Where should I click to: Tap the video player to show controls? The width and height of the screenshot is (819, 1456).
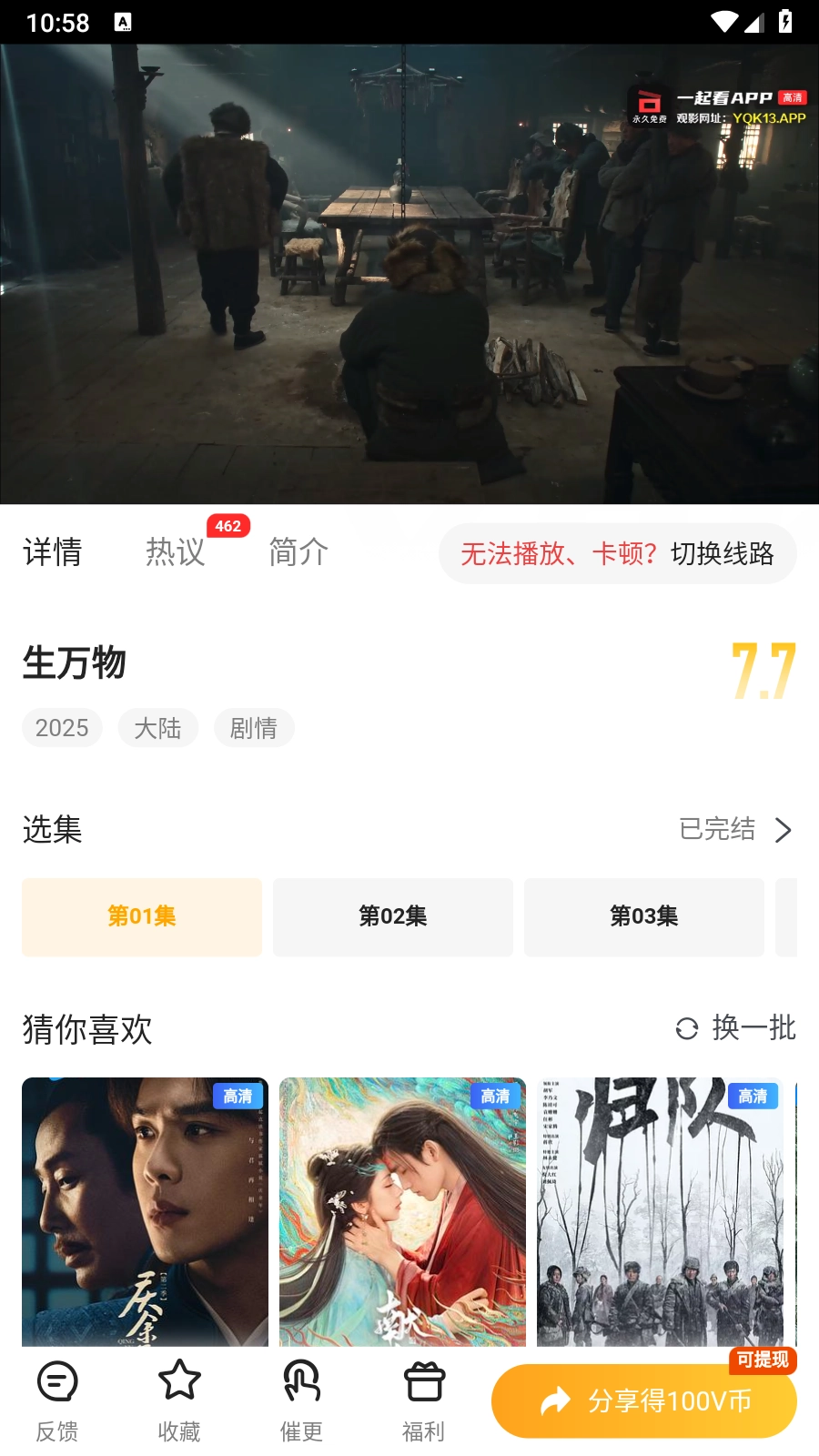pos(409,273)
